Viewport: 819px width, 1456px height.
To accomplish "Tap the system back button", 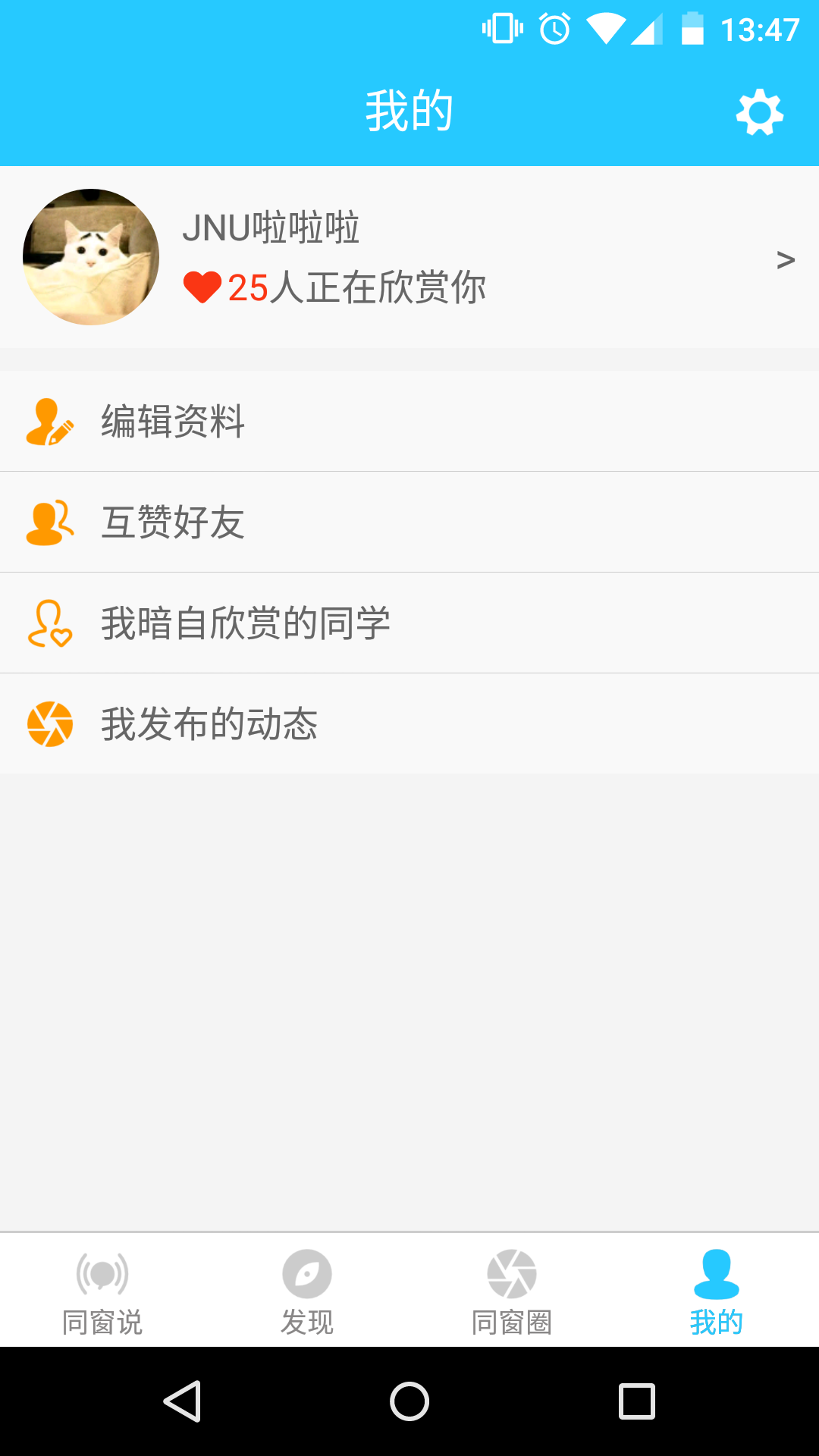I will pos(182,1401).
